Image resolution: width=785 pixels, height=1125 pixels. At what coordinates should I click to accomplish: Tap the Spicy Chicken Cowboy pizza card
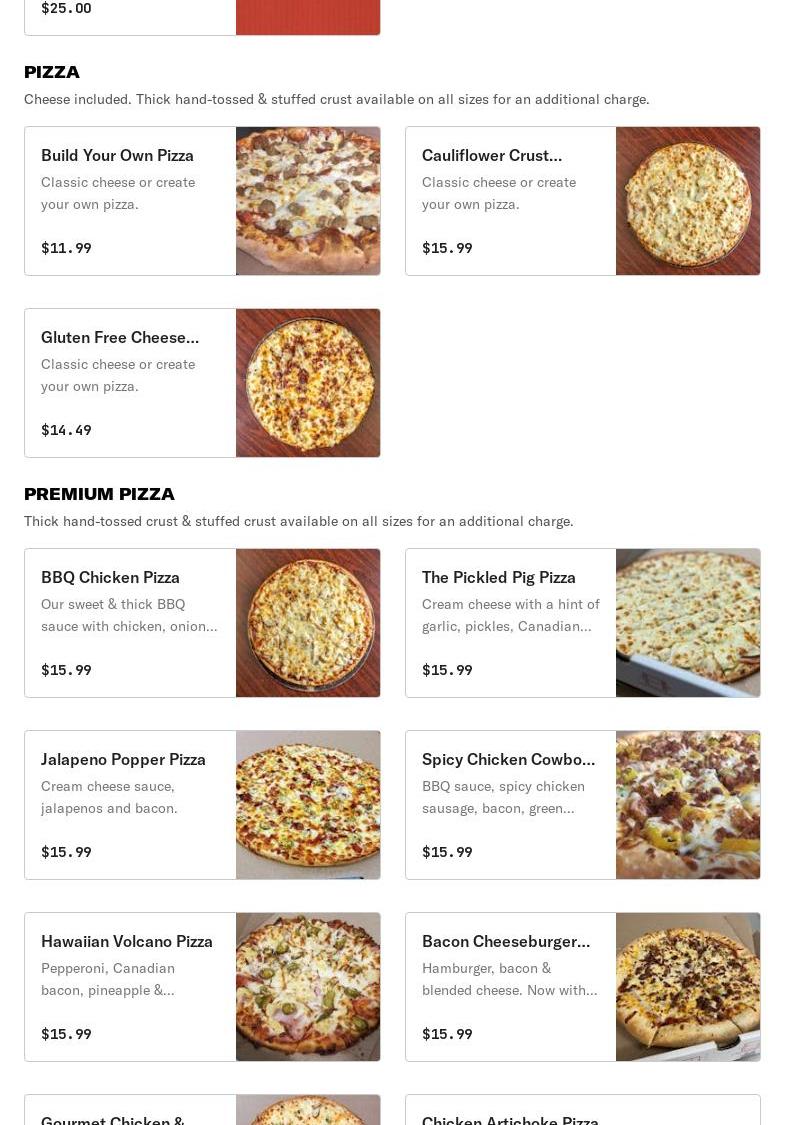[582, 805]
